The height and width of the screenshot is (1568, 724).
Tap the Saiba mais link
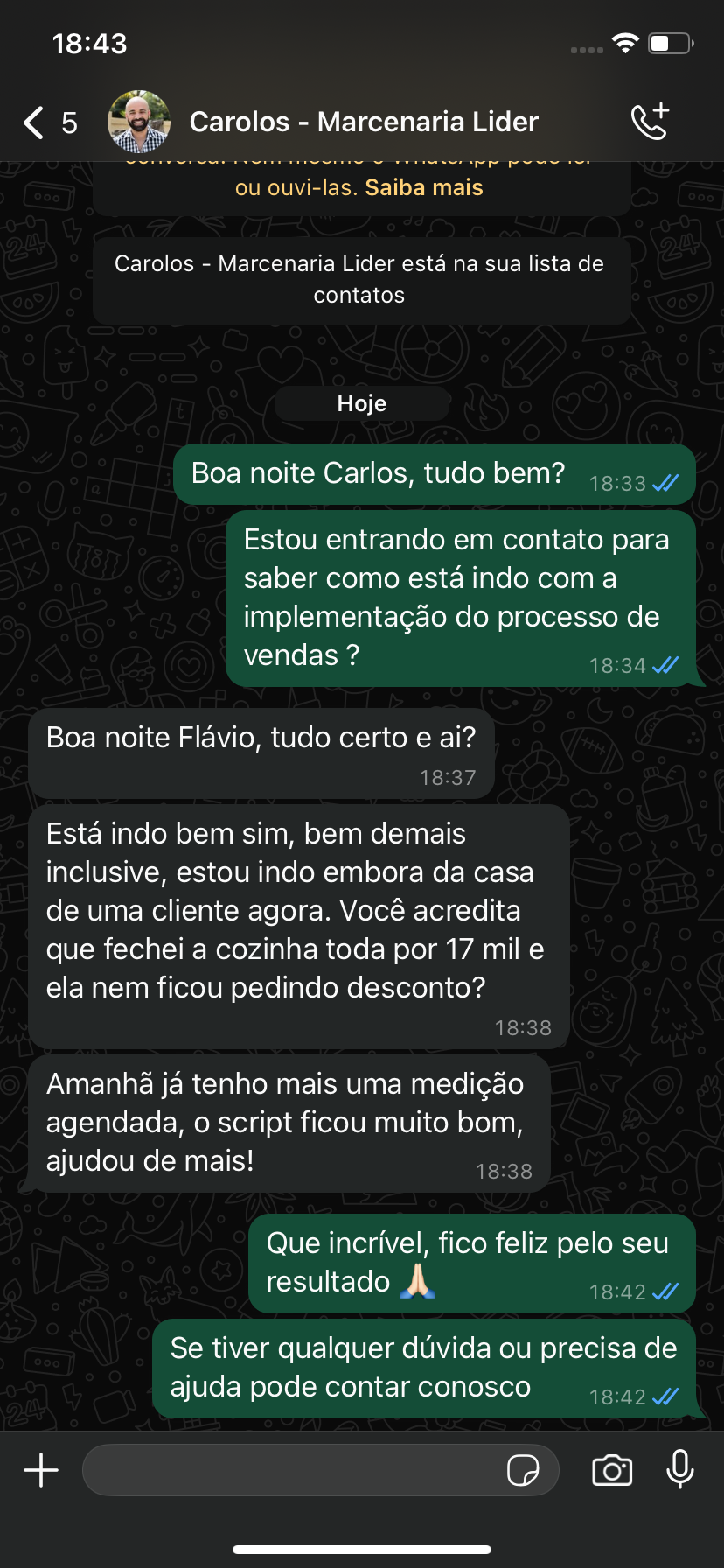tap(424, 187)
